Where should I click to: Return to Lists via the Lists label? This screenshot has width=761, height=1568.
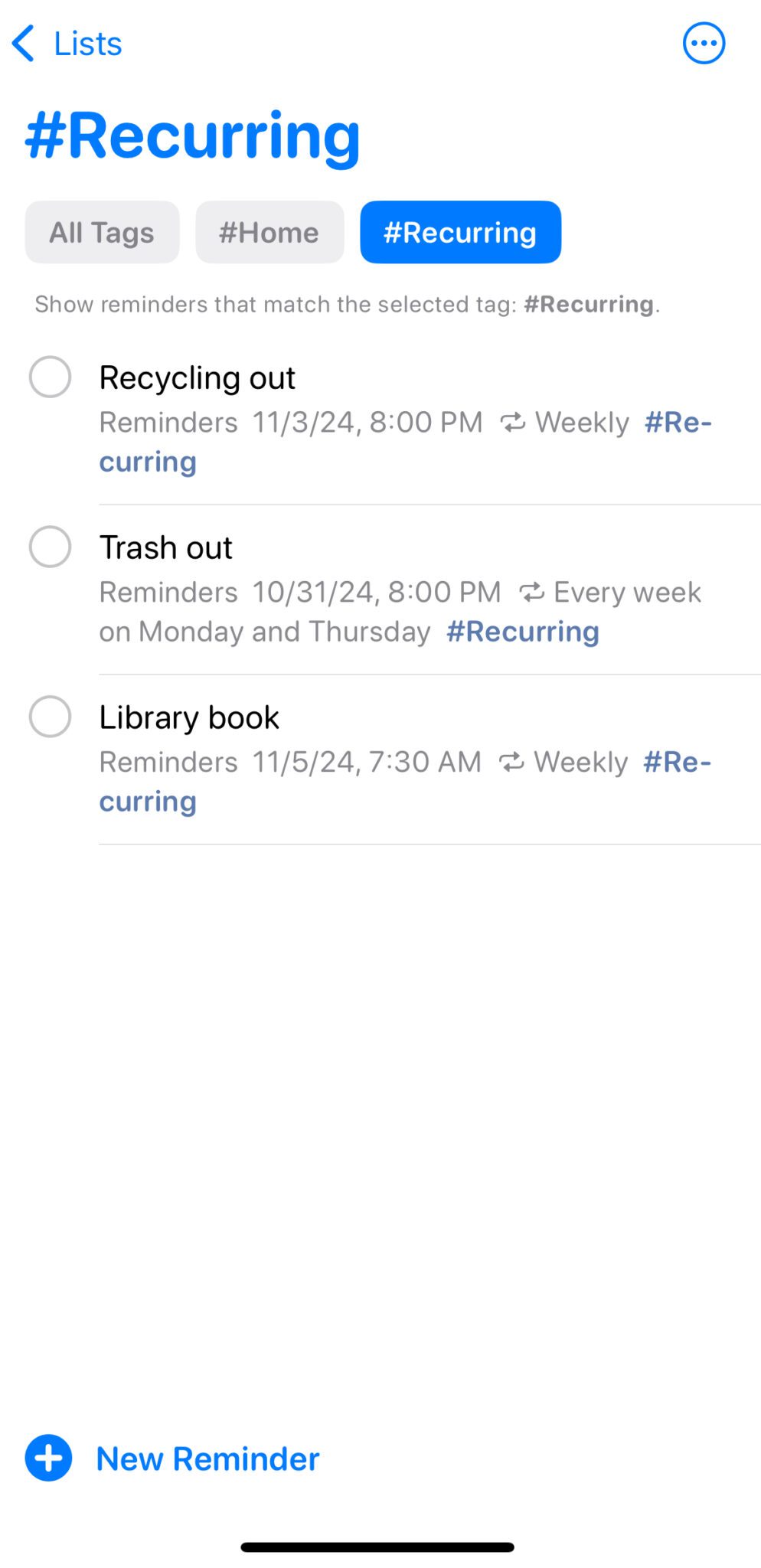click(x=87, y=44)
